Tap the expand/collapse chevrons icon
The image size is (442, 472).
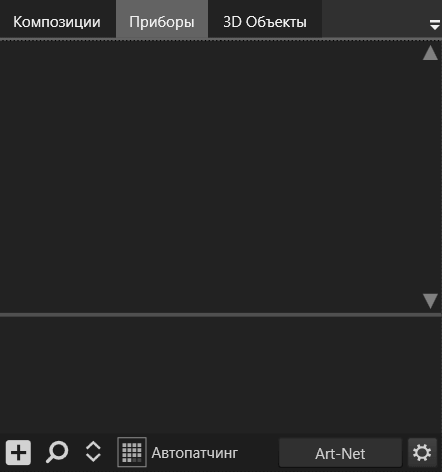[93, 452]
